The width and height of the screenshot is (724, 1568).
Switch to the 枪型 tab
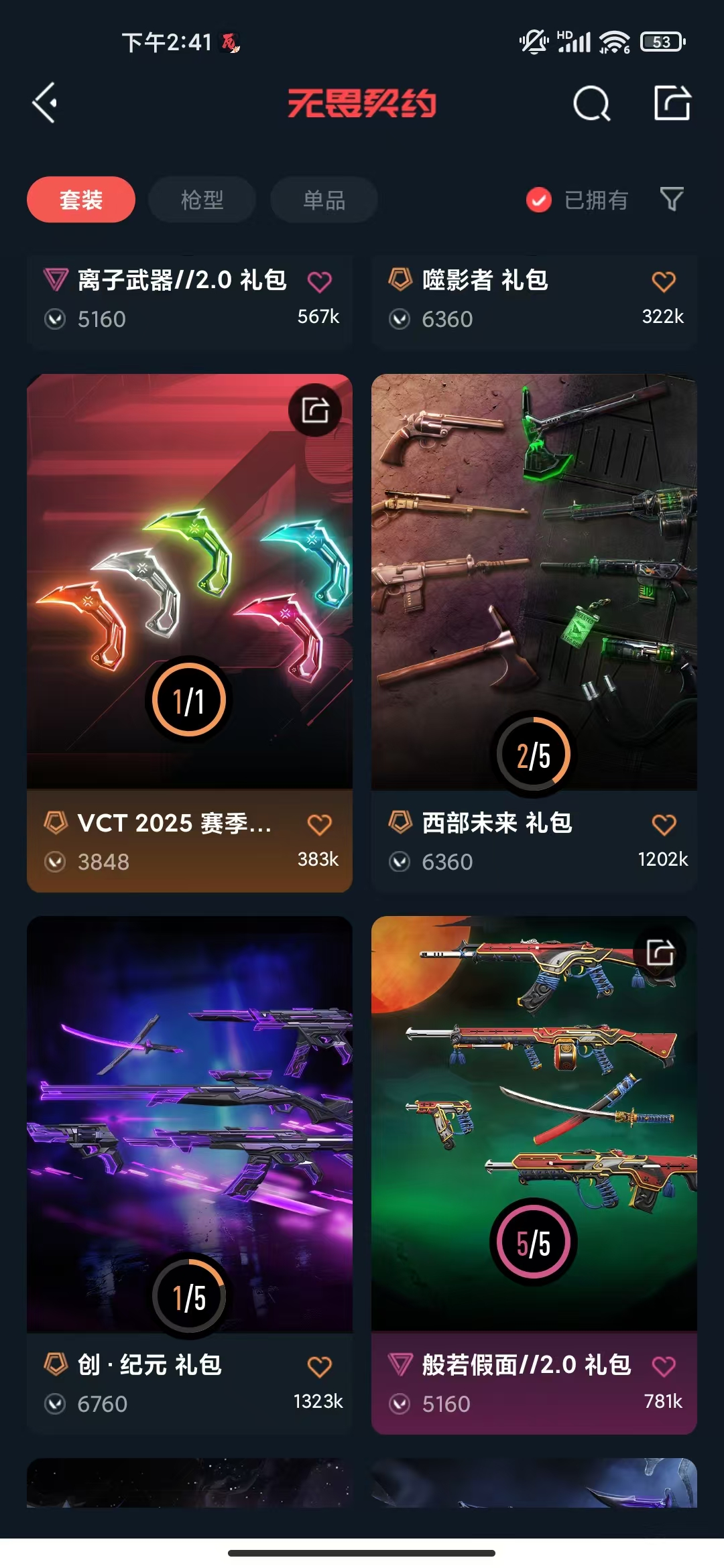[202, 200]
